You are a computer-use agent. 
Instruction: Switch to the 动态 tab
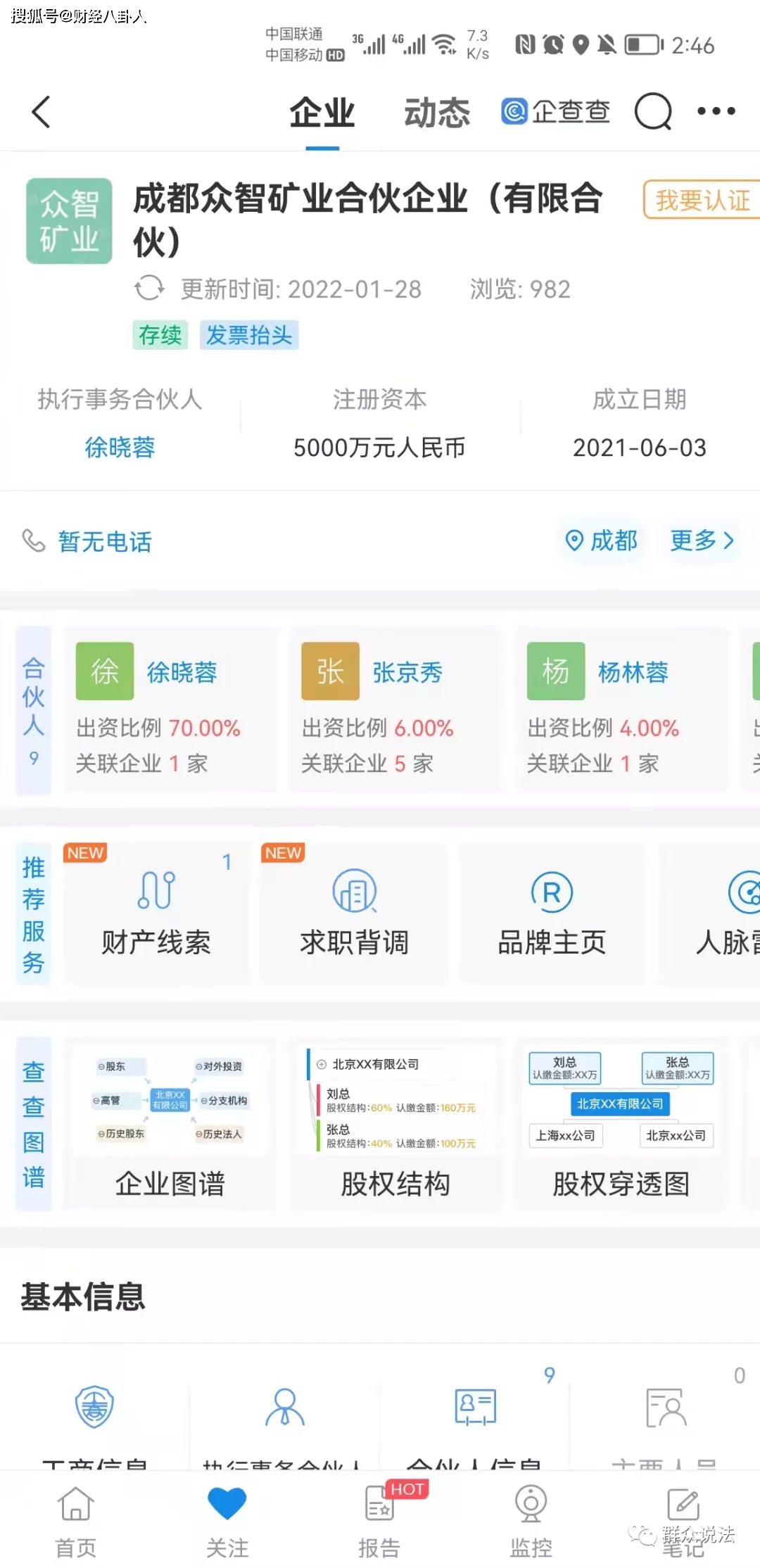436,113
